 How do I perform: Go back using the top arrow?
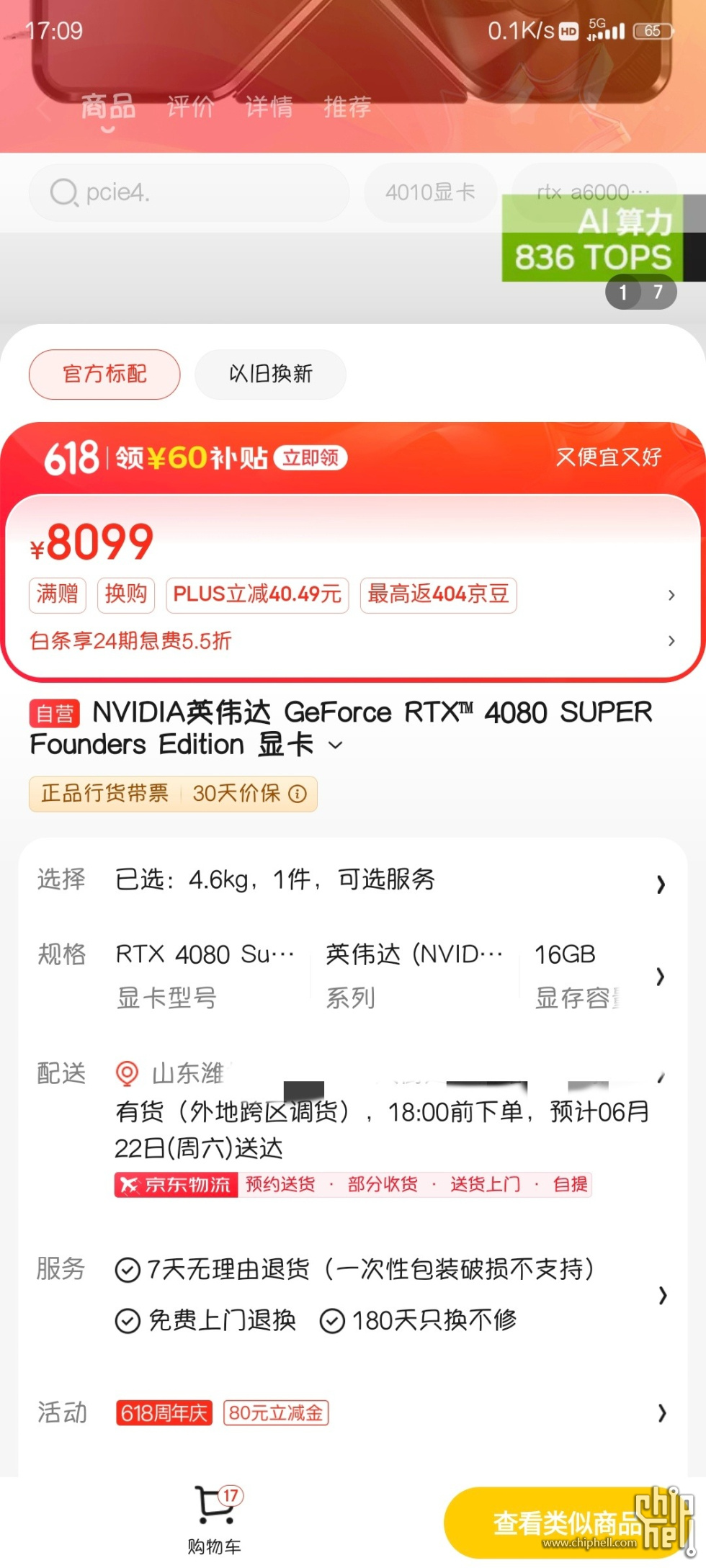(43, 109)
